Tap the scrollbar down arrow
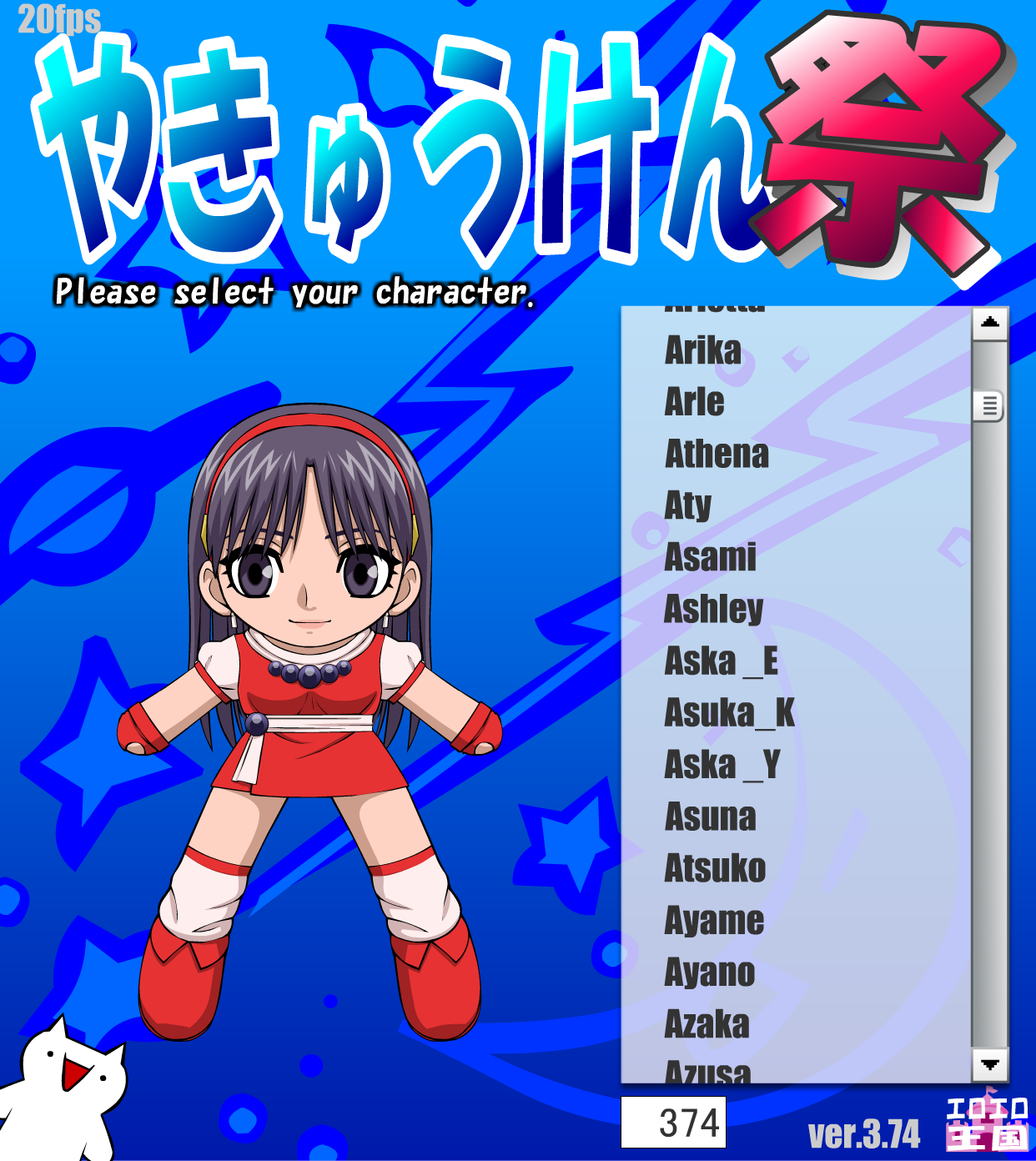The image size is (1036, 1161). [x=990, y=1065]
